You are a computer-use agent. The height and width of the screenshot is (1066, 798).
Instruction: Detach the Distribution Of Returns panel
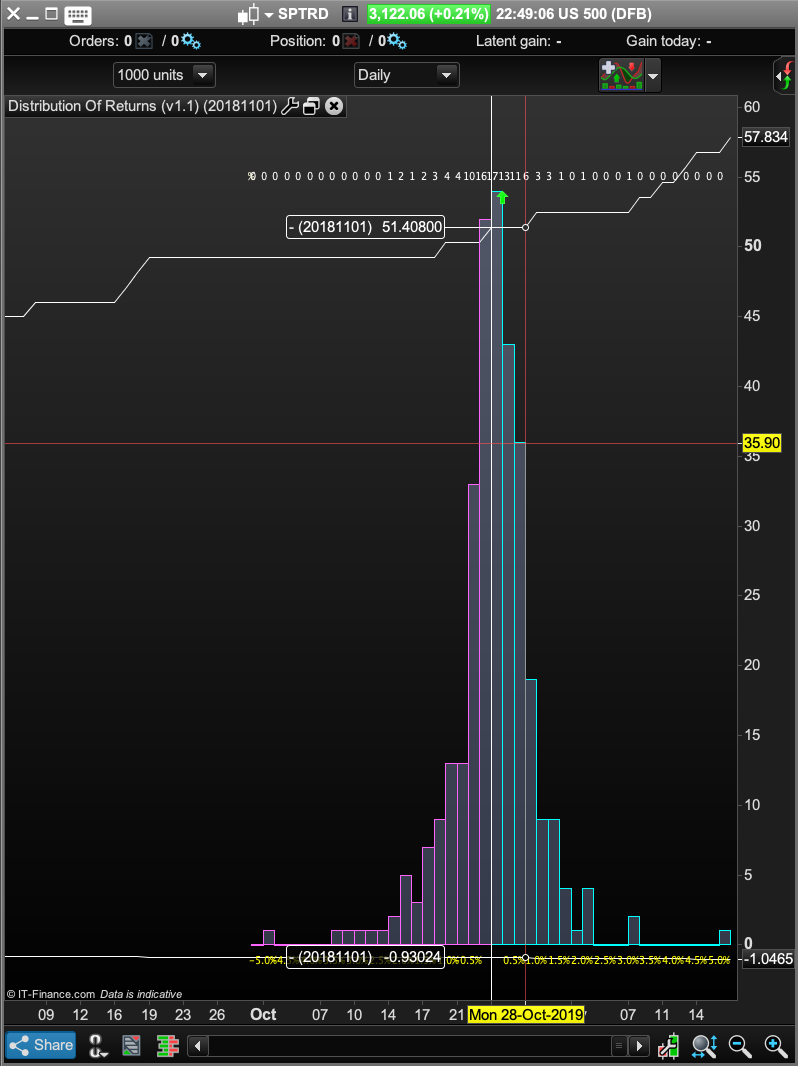pyautogui.click(x=311, y=106)
